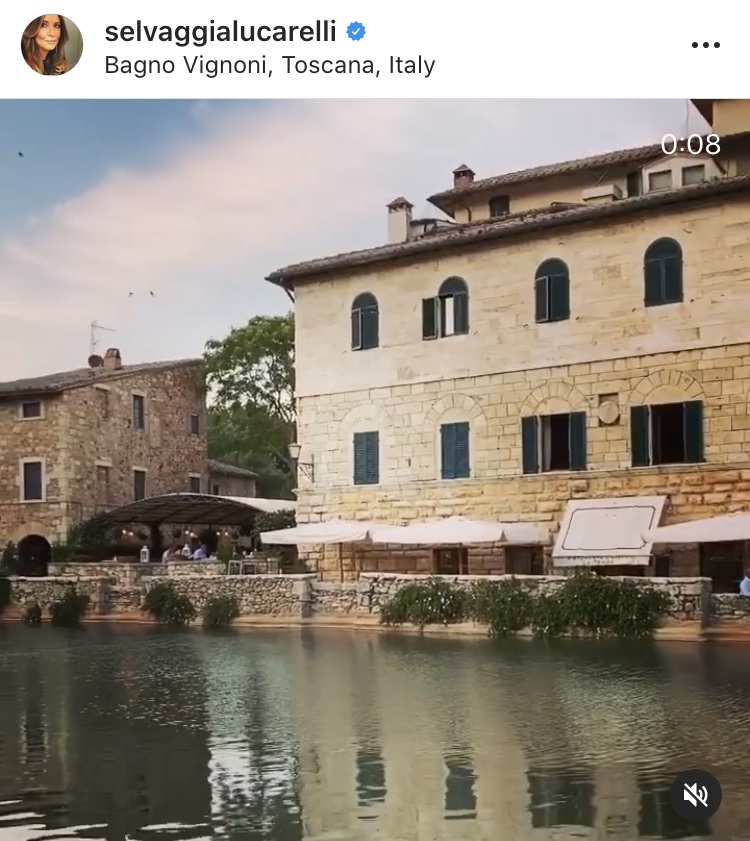Open the post's three-dot options menu
The image size is (750, 841).
pyautogui.click(x=705, y=45)
